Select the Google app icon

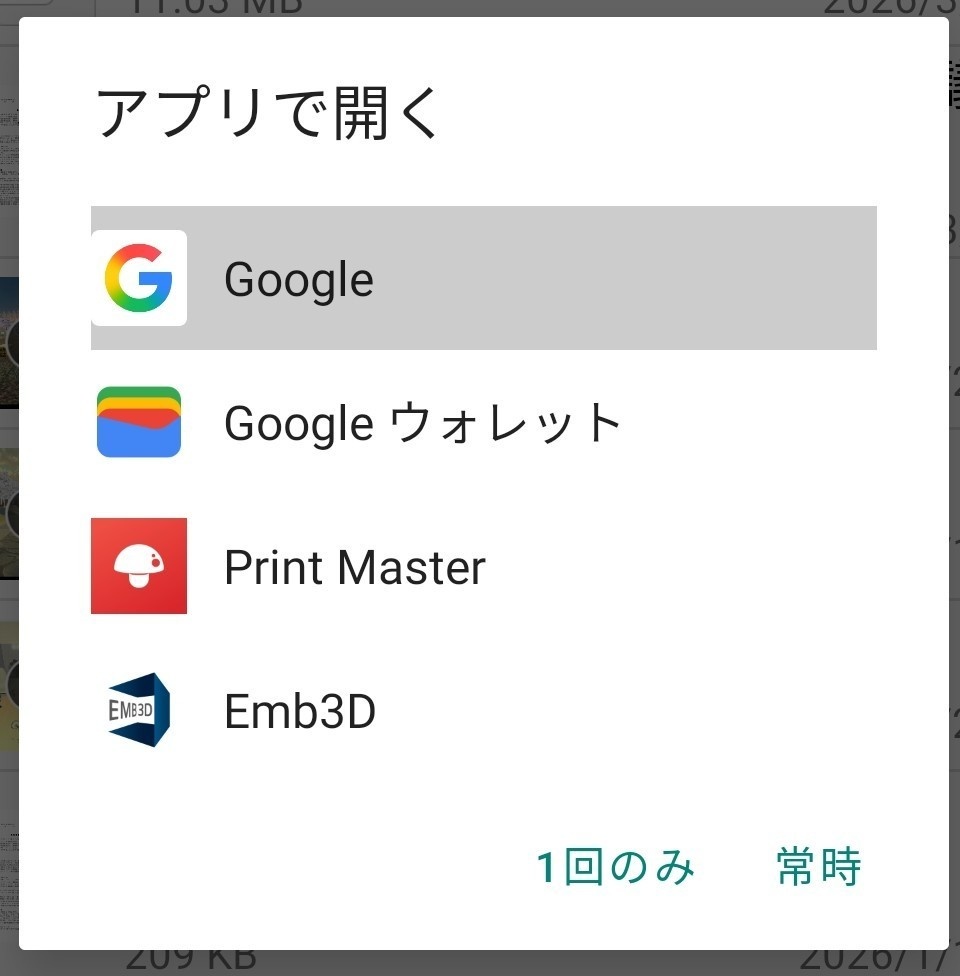[x=139, y=279]
